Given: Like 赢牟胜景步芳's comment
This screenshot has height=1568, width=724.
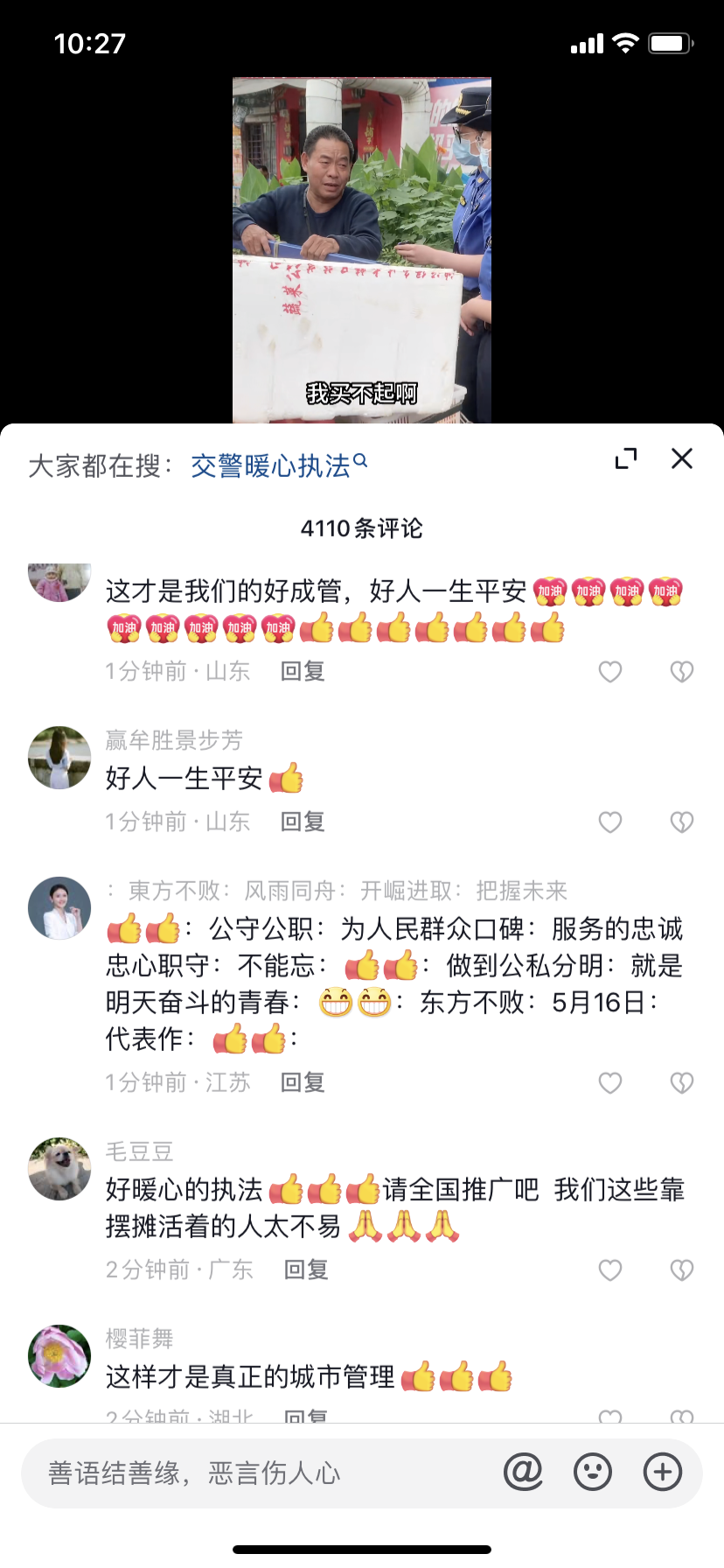Looking at the screenshot, I should point(610,822).
